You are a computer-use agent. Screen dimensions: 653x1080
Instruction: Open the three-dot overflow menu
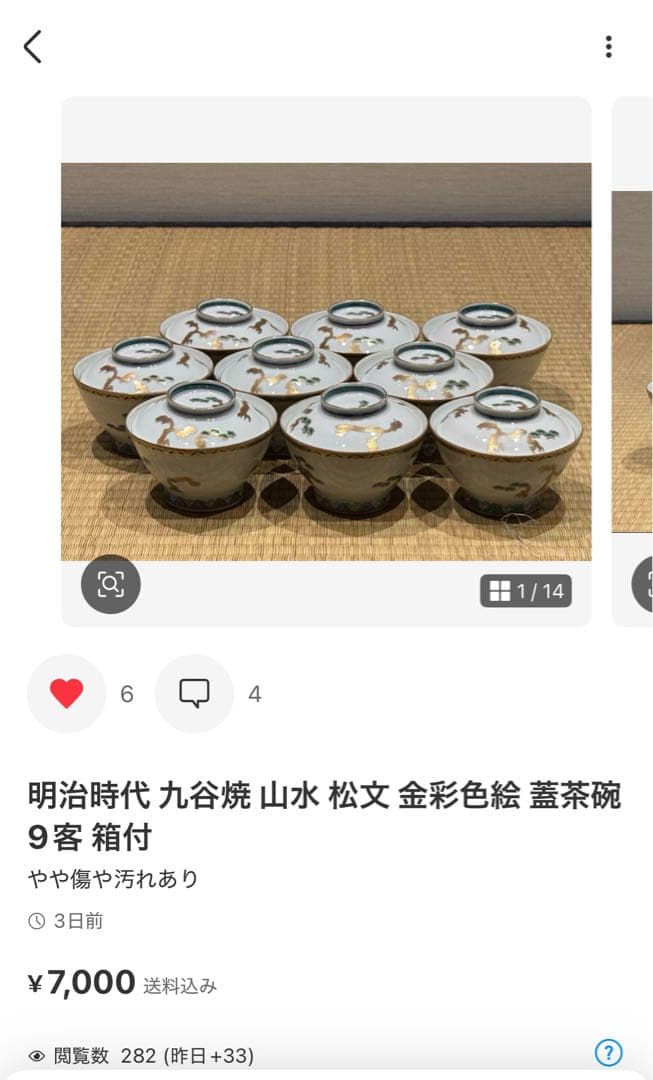608,47
